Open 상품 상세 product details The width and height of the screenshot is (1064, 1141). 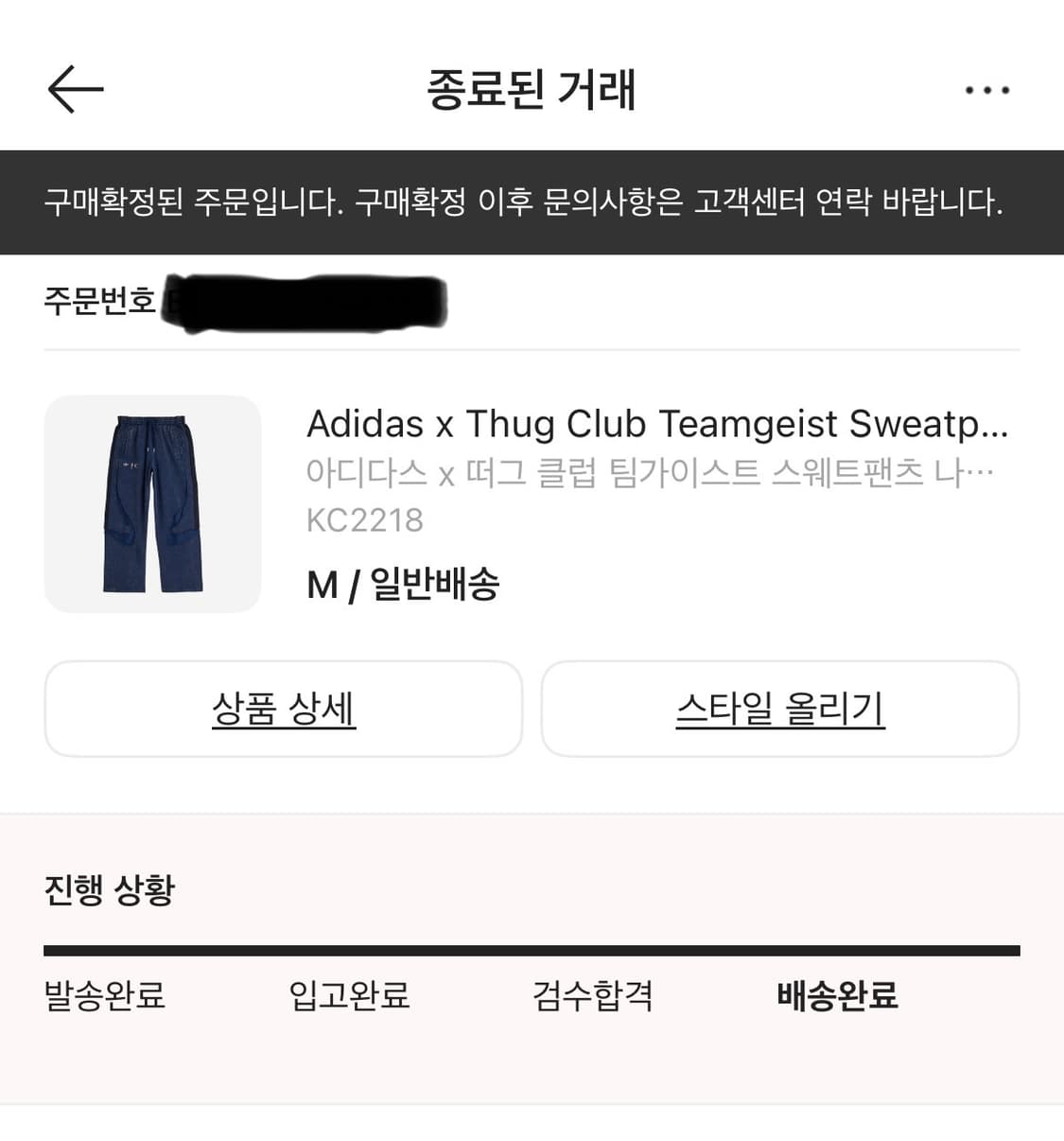click(283, 710)
